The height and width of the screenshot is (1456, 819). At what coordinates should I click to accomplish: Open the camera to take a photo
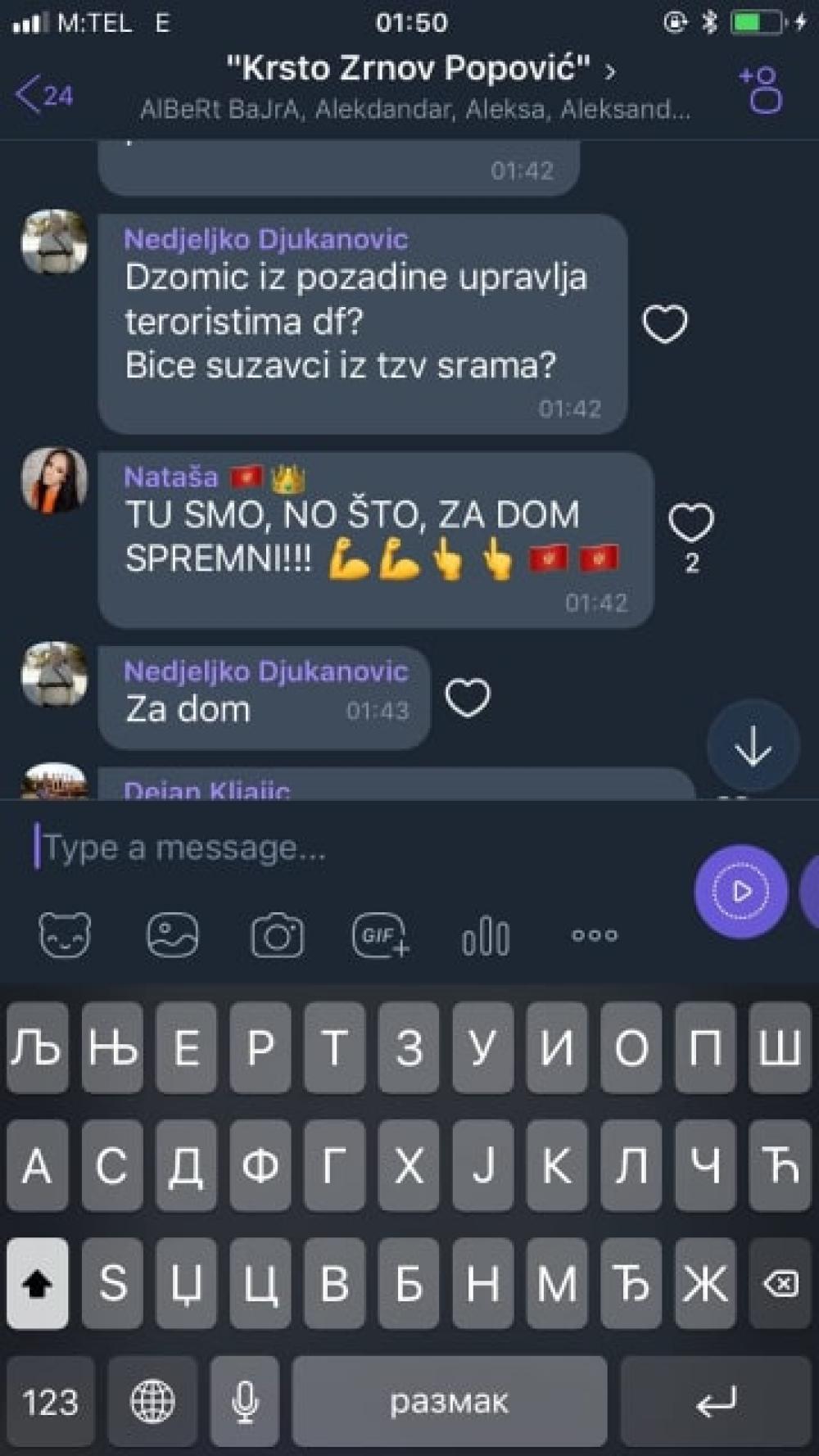point(277,935)
